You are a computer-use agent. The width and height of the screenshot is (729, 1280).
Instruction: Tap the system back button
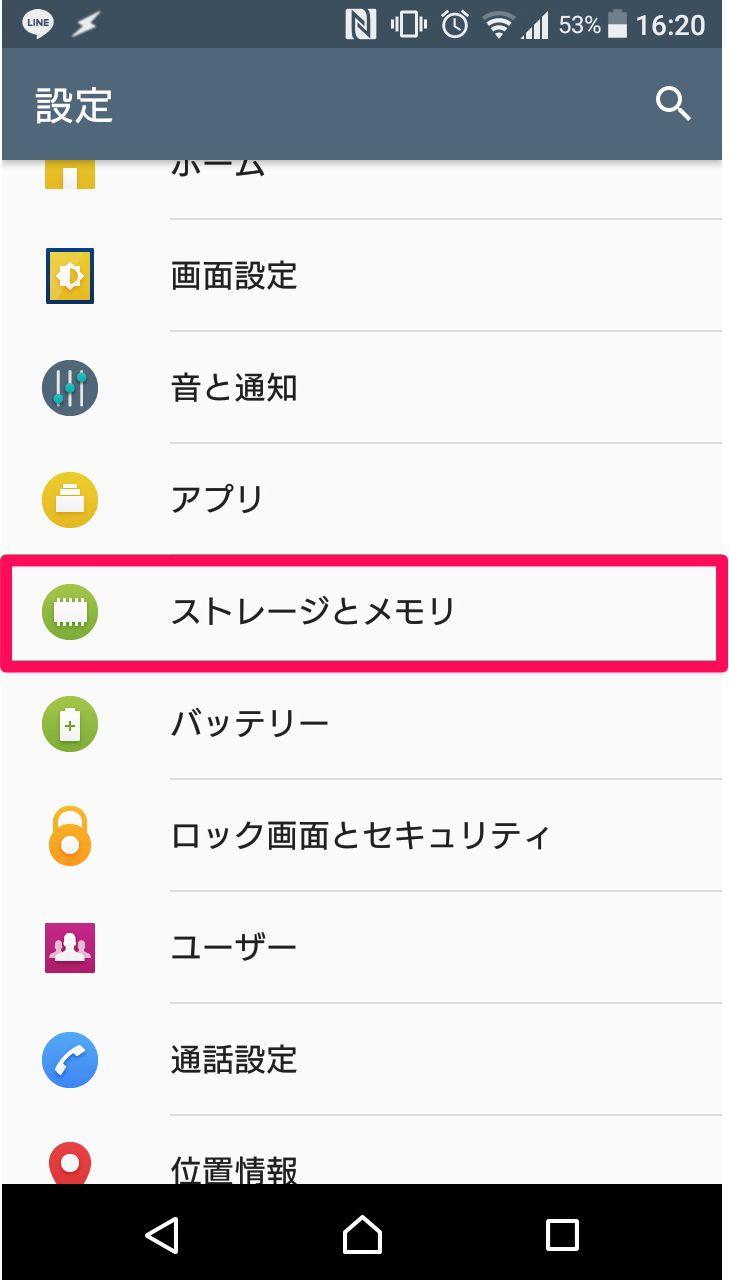[x=162, y=1234]
